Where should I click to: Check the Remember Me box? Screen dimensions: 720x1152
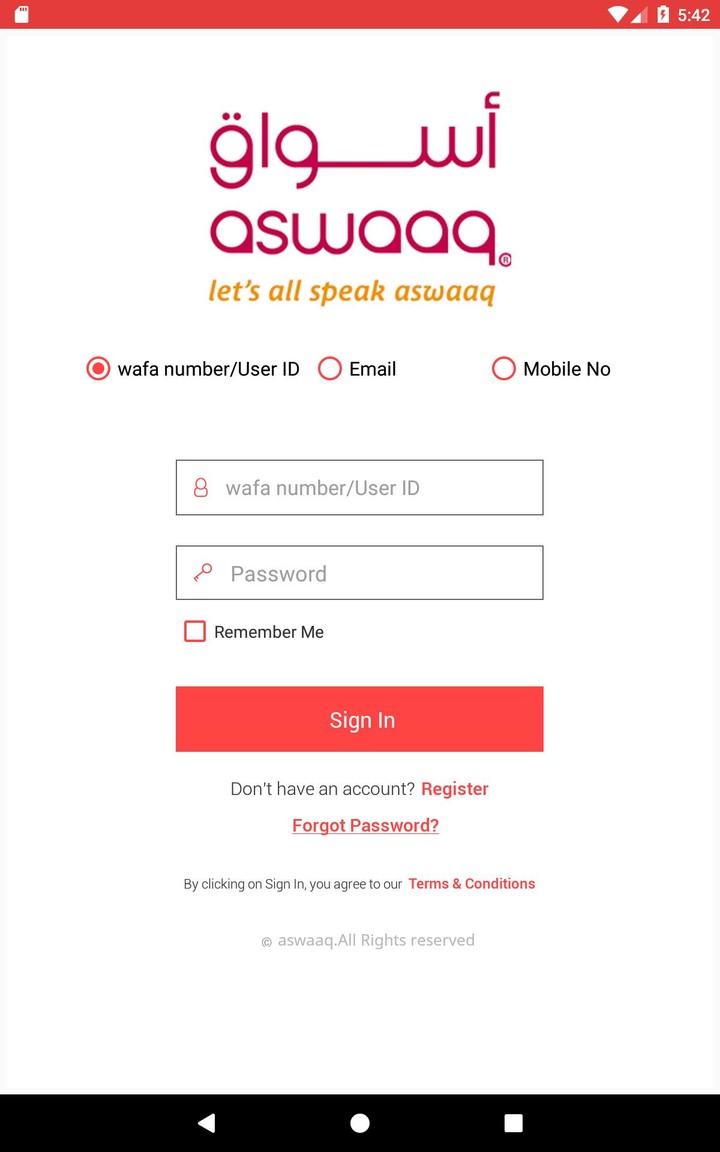coord(195,632)
